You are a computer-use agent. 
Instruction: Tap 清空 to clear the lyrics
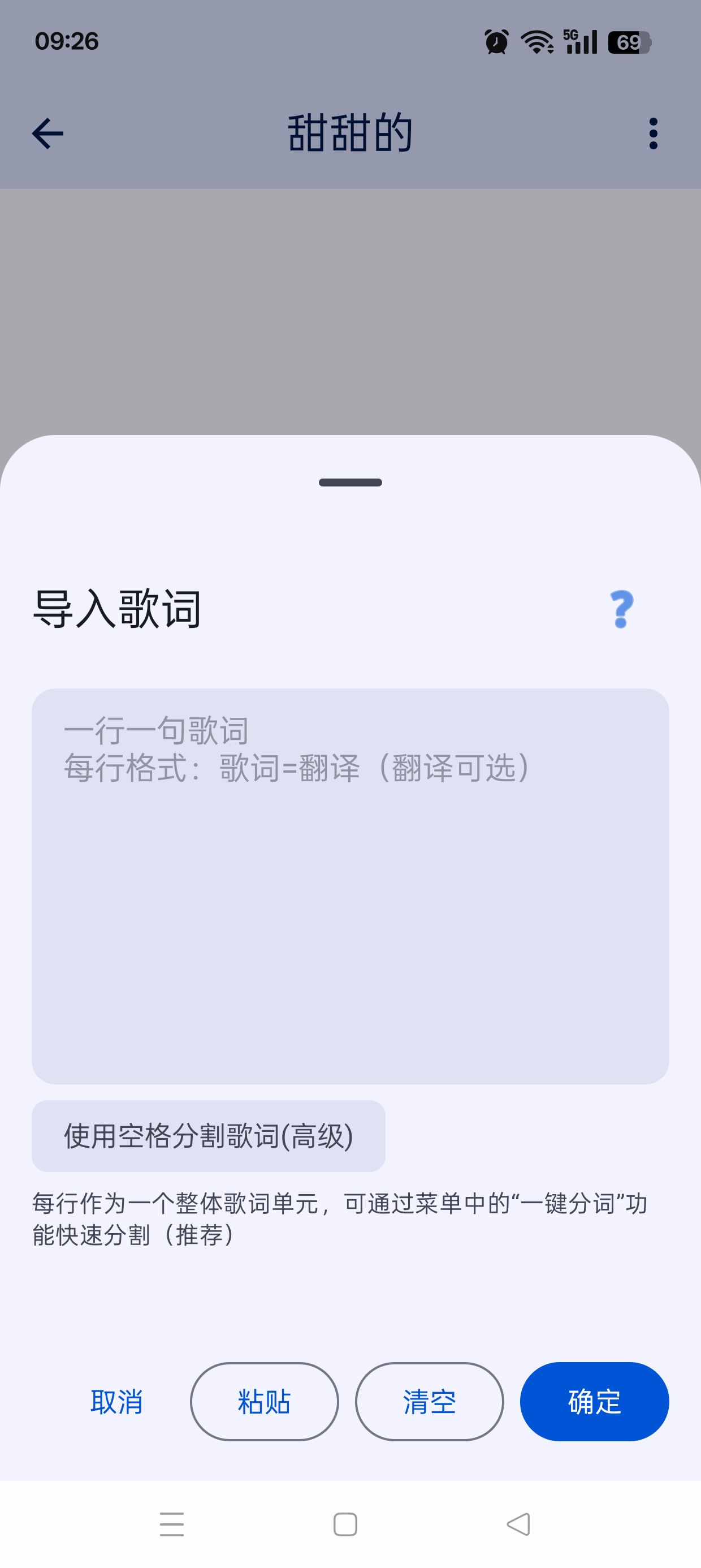(429, 1402)
